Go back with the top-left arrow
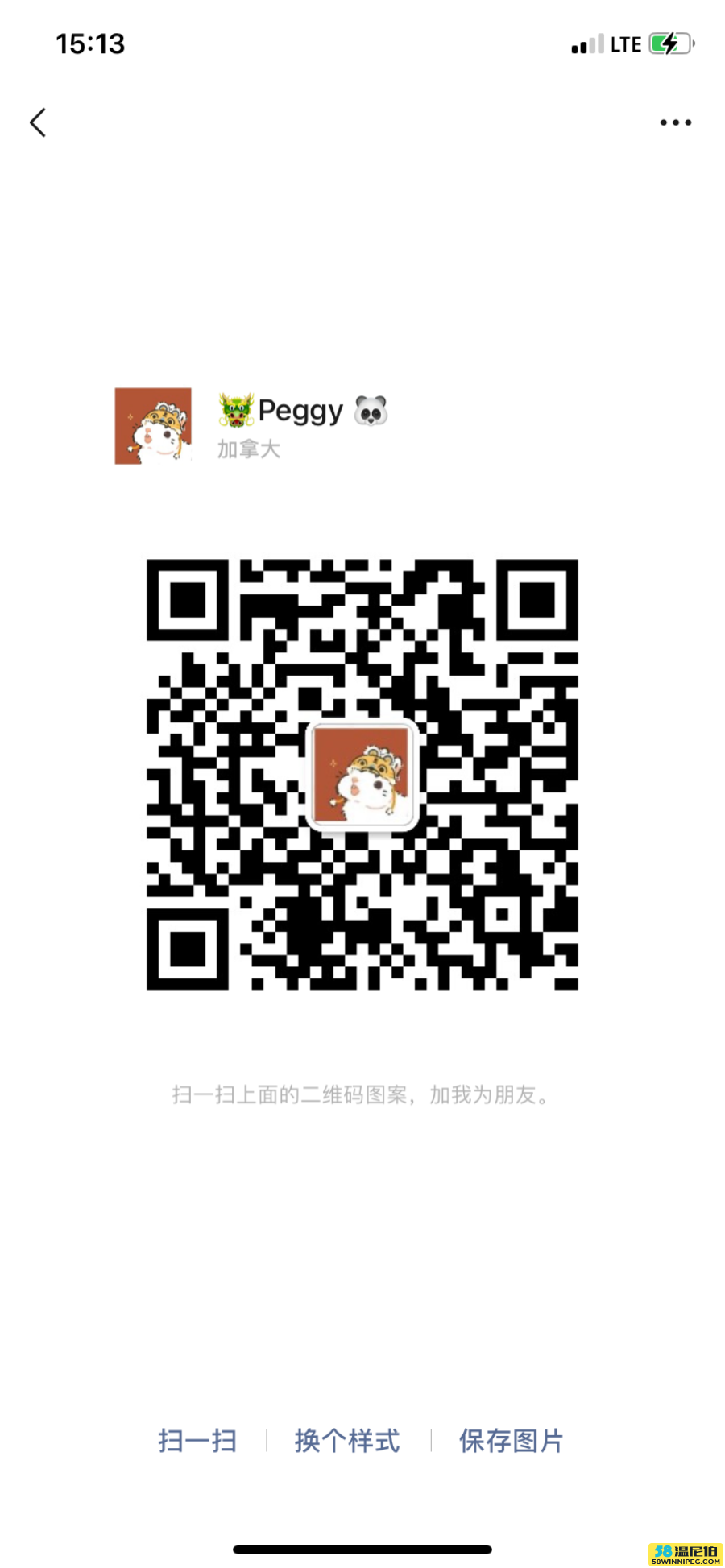This screenshot has width=725, height=1568. pos(38,122)
